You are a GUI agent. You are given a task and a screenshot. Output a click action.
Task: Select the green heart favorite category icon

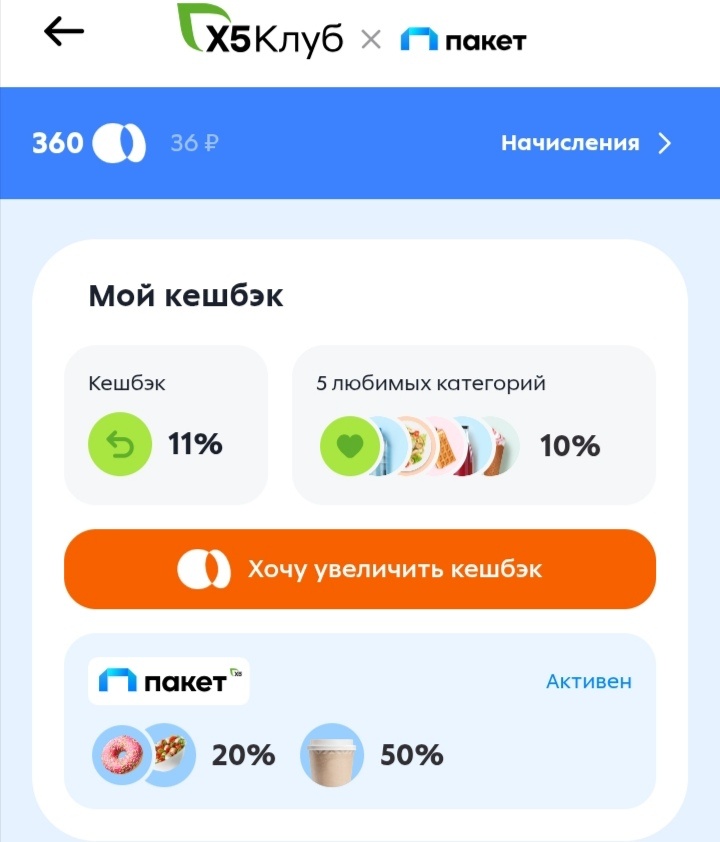(x=350, y=443)
